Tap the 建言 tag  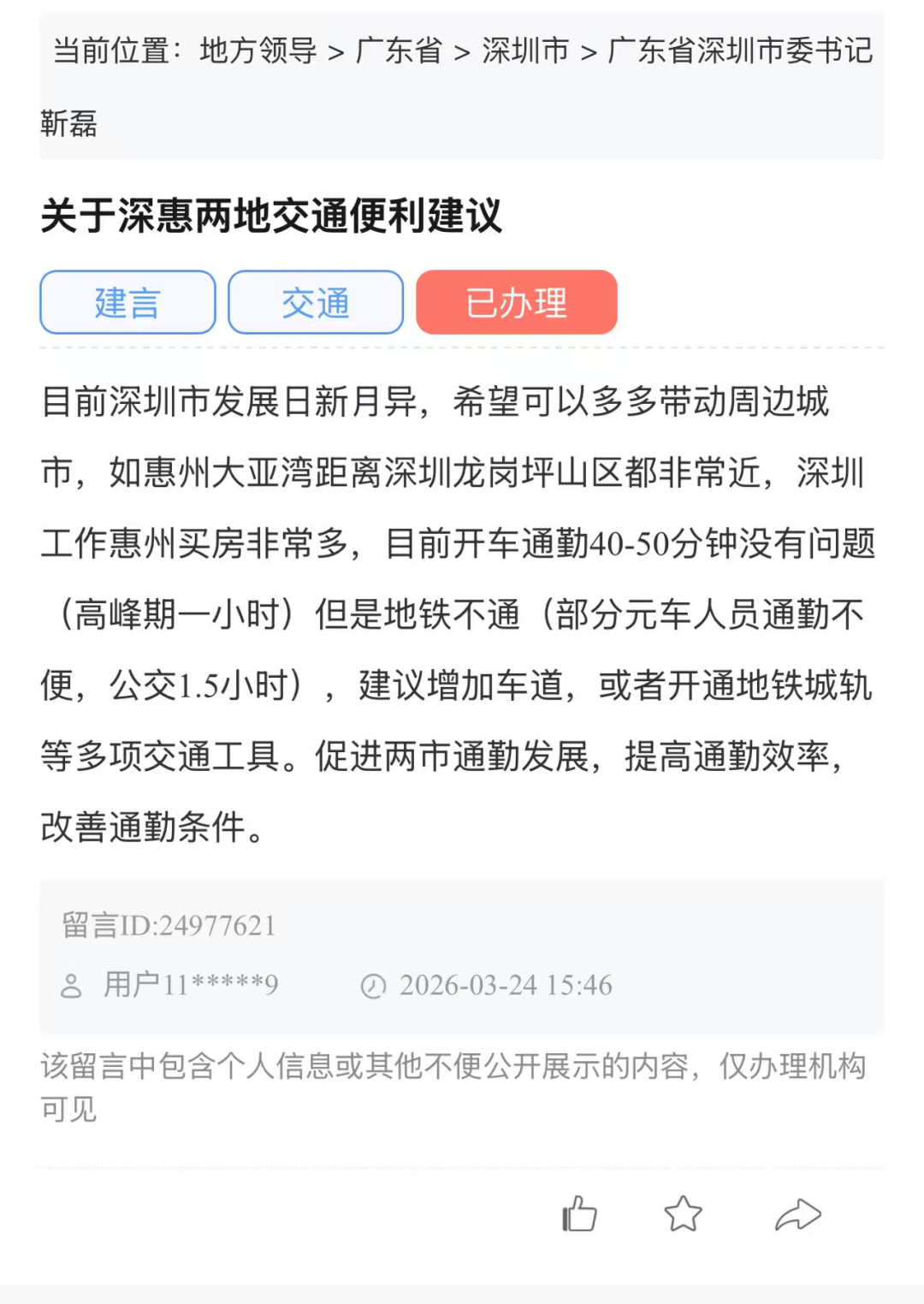(x=127, y=302)
